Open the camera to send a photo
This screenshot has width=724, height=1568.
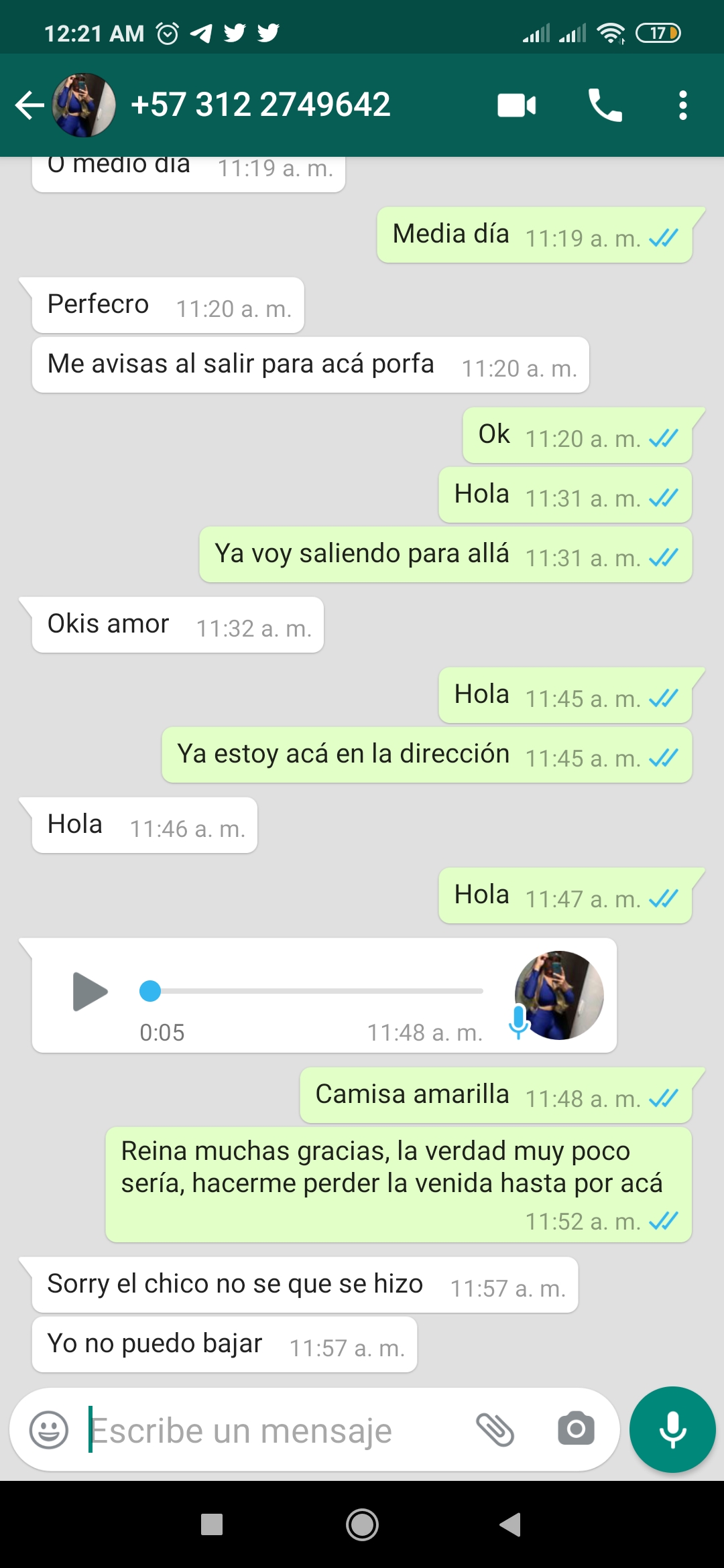click(576, 1430)
